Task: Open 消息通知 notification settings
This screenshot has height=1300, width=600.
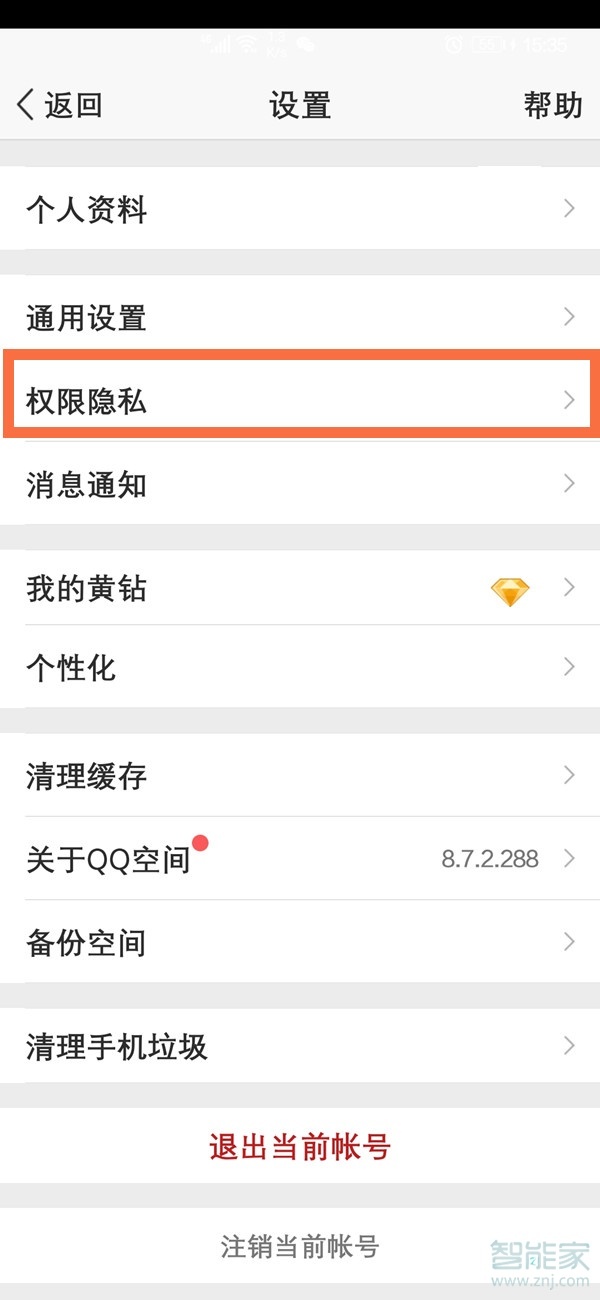Action: 300,485
